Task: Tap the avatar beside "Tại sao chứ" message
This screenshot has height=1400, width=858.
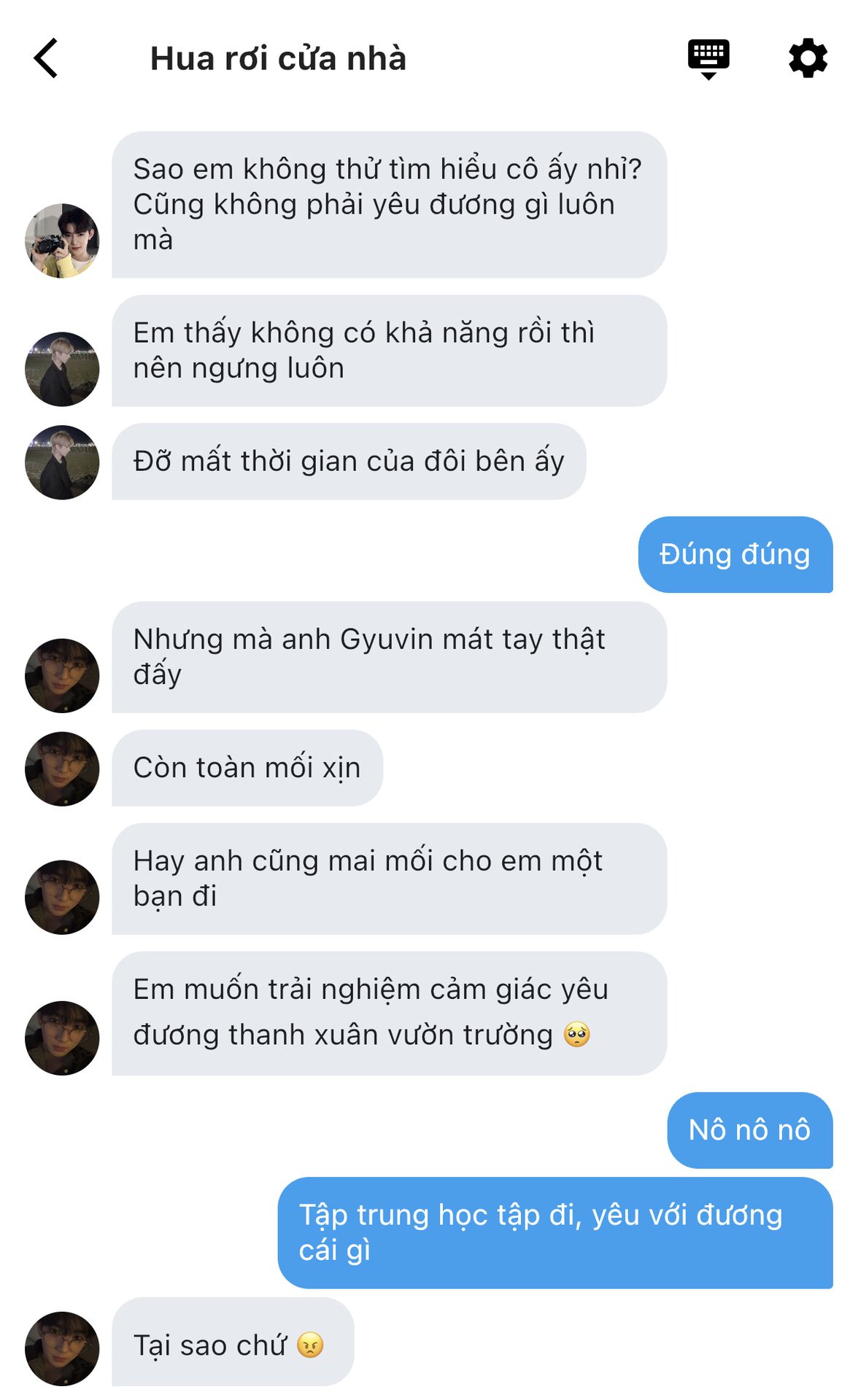Action: pyautogui.click(x=62, y=1348)
